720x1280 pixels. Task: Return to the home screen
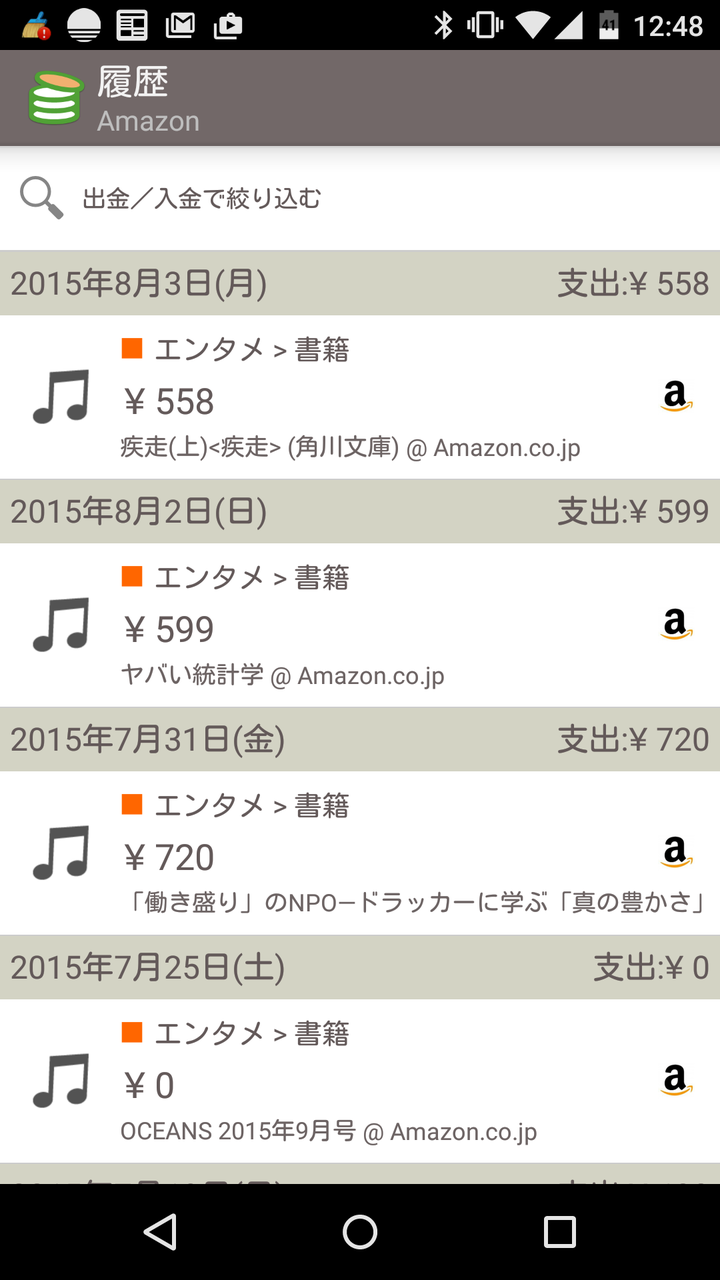click(x=360, y=1232)
